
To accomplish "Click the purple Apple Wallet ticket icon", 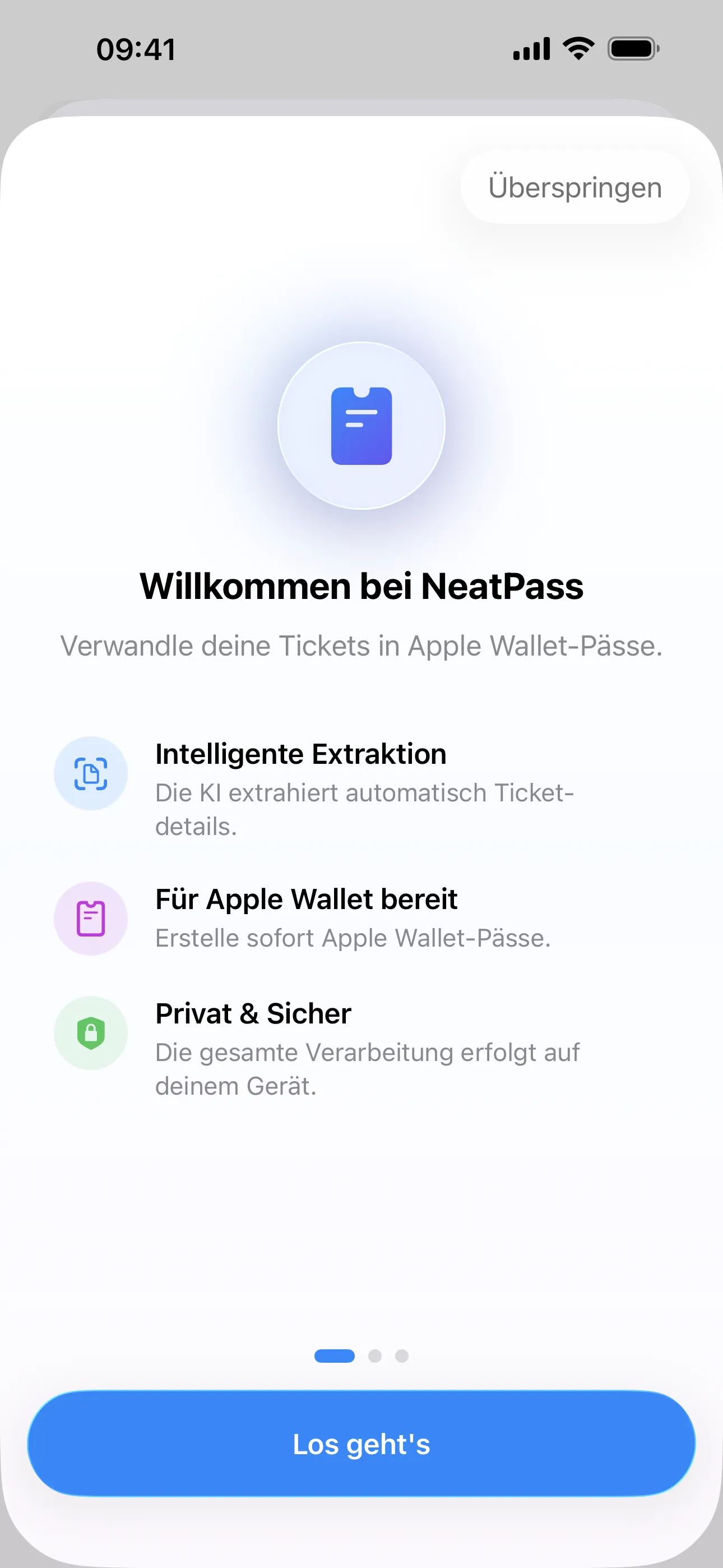I will pyautogui.click(x=91, y=919).
